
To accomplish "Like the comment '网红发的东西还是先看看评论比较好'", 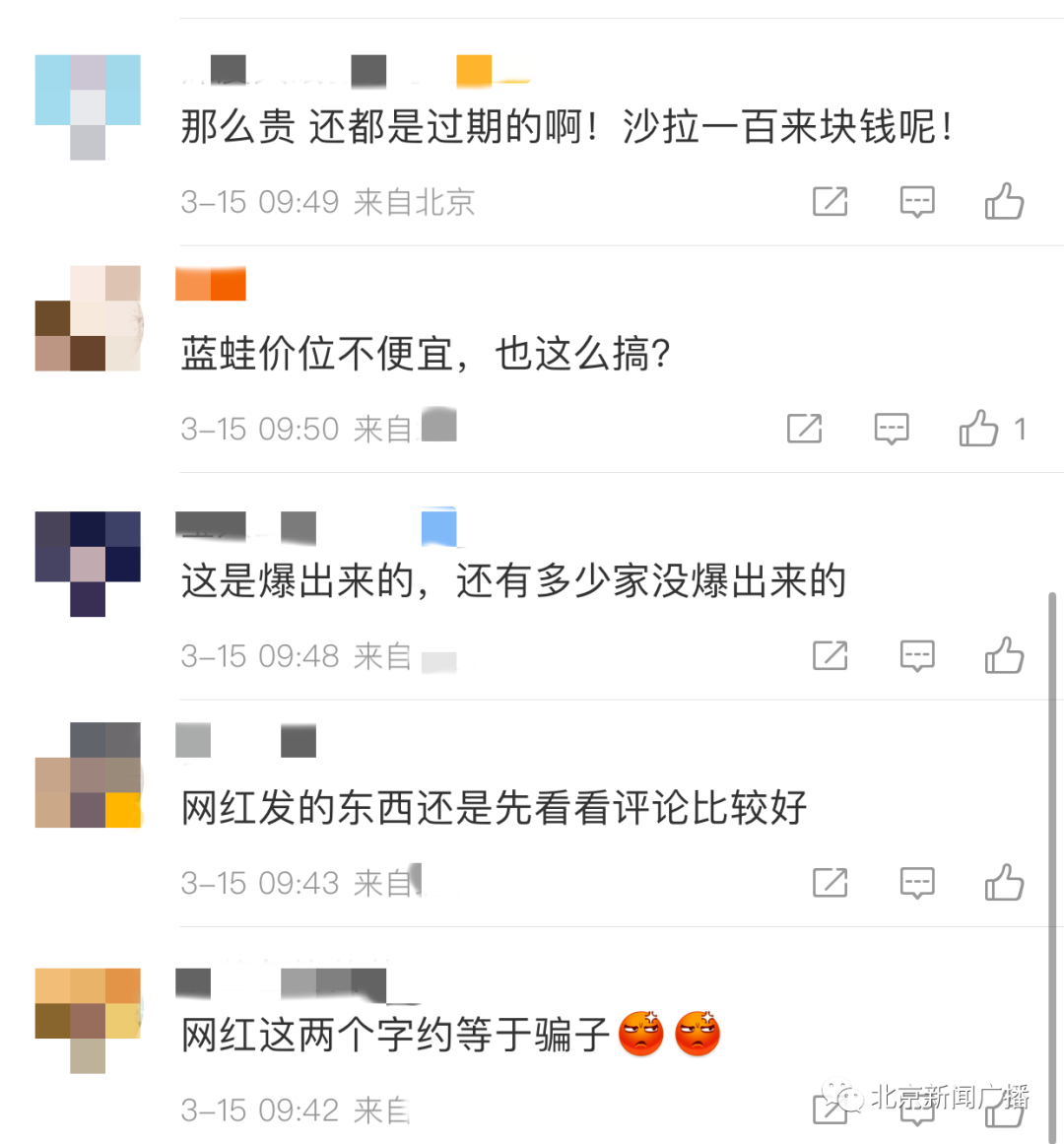I will [x=1004, y=883].
